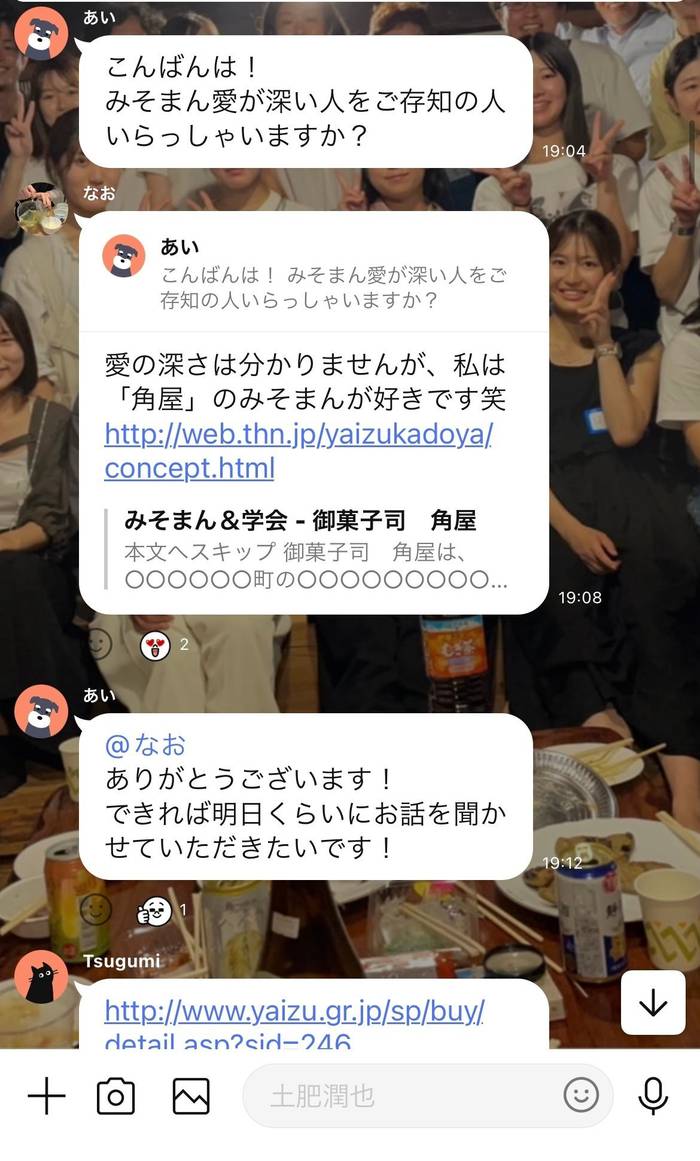Viewport: 700px width, 1161px height.
Task: Tap the message input field
Action: (x=400, y=1096)
